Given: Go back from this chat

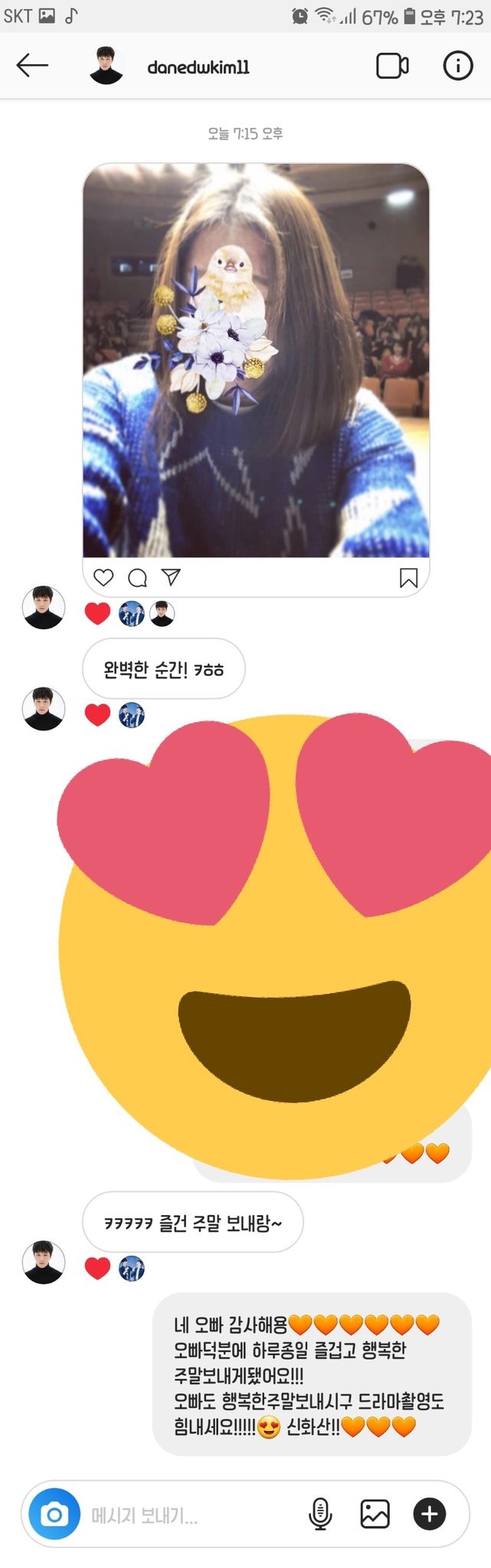Looking at the screenshot, I should pos(32,66).
